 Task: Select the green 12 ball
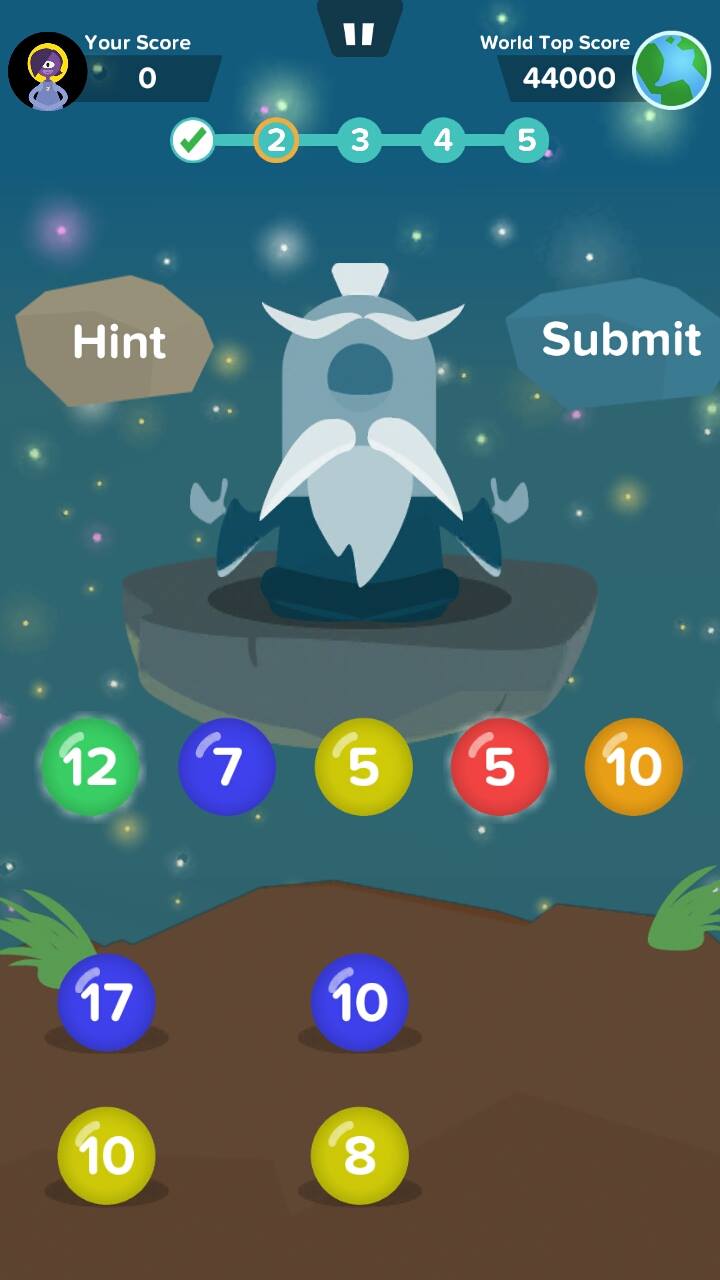[x=90, y=767]
